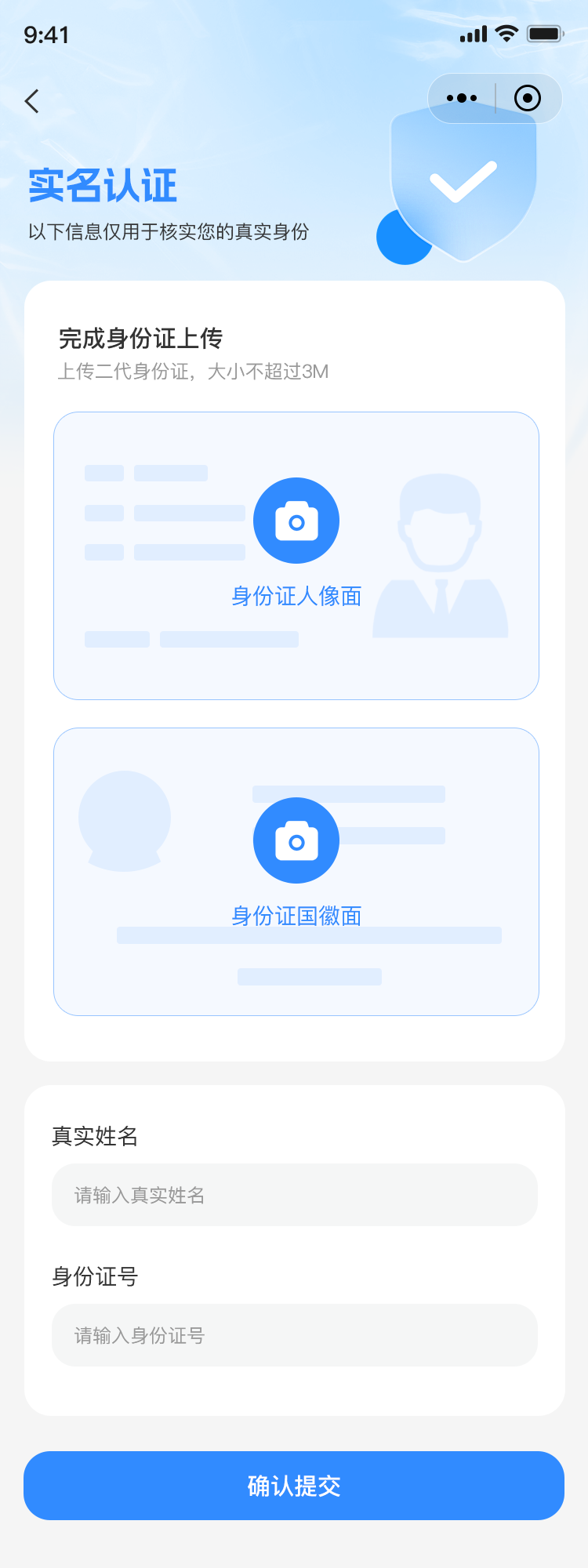Upload the ID card portrait side (身份证人像面)

296,521
